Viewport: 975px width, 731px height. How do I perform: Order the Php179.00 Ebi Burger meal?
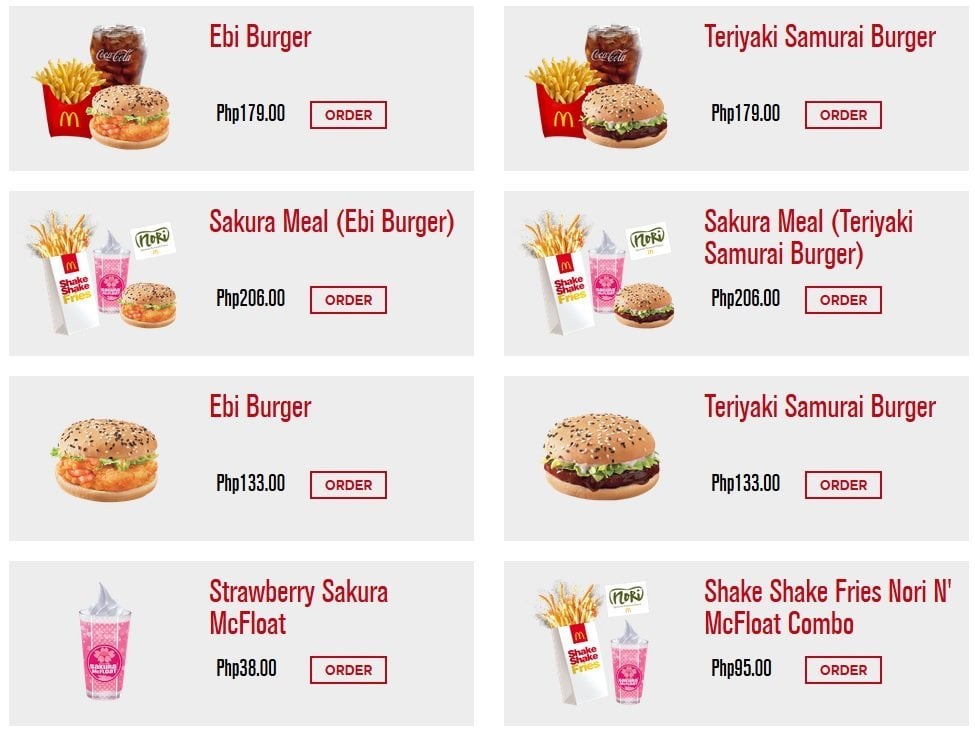point(348,115)
